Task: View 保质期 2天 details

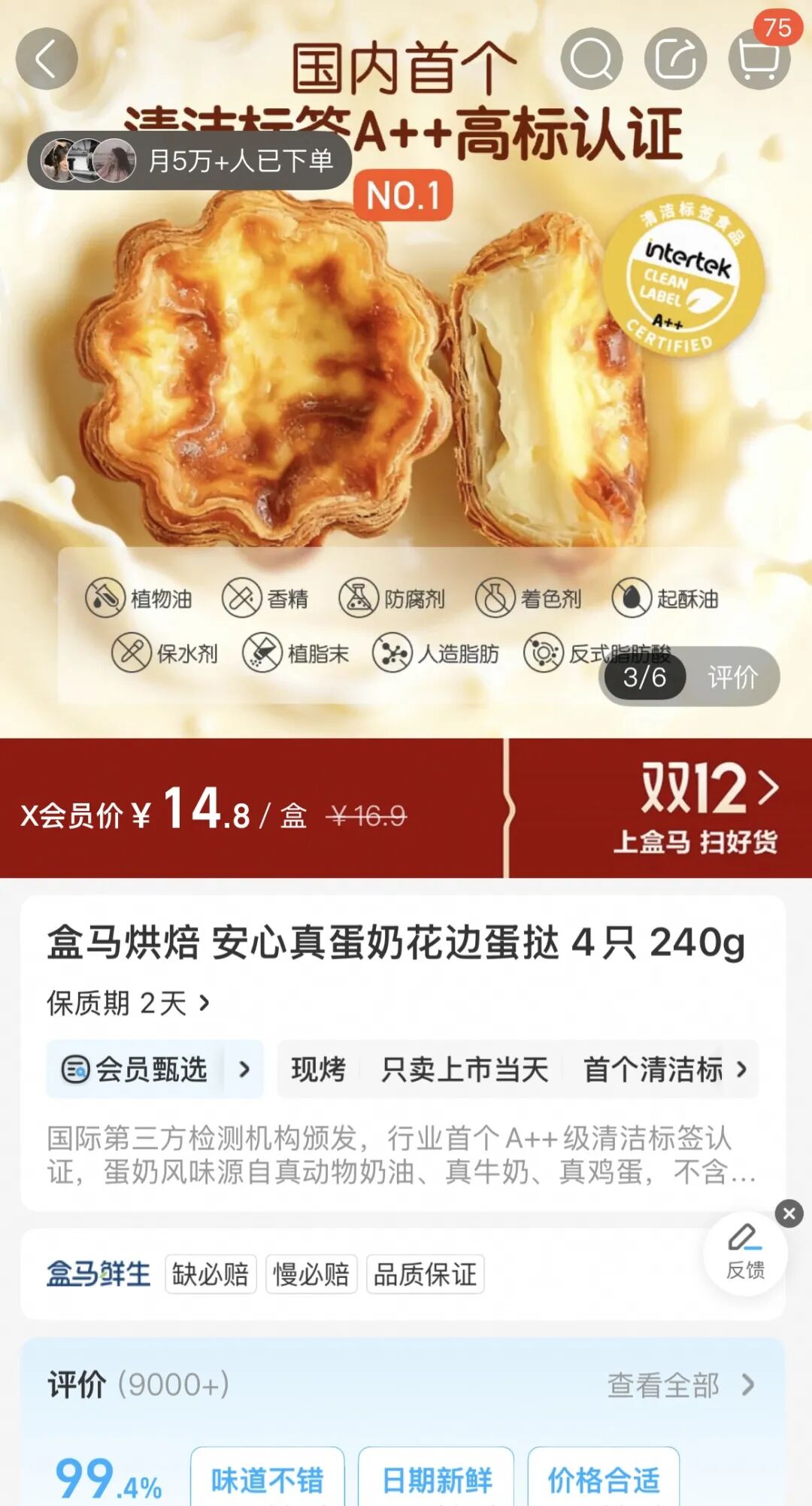Action: pos(128,1003)
